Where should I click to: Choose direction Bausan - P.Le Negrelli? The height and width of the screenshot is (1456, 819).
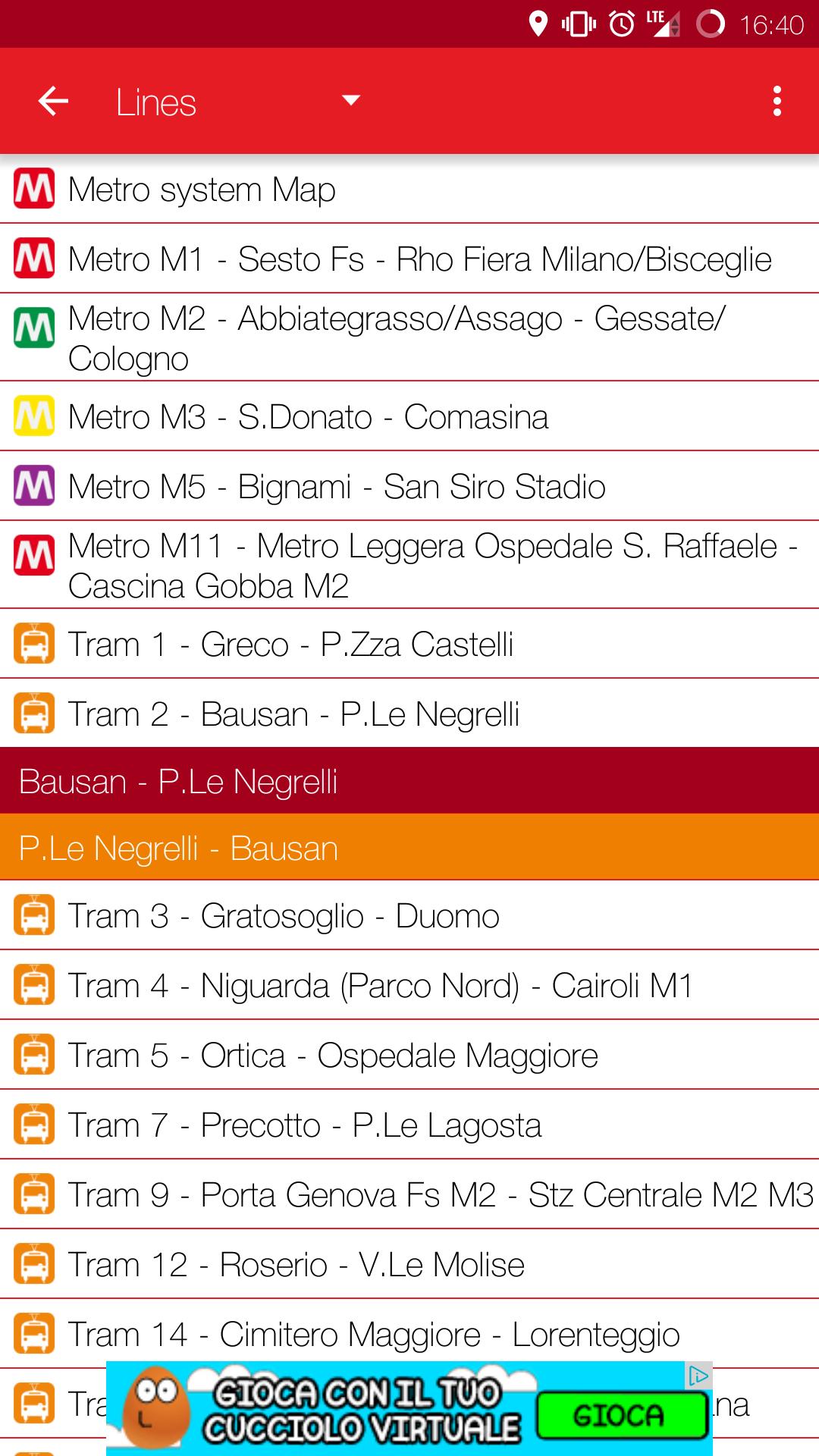click(x=409, y=781)
